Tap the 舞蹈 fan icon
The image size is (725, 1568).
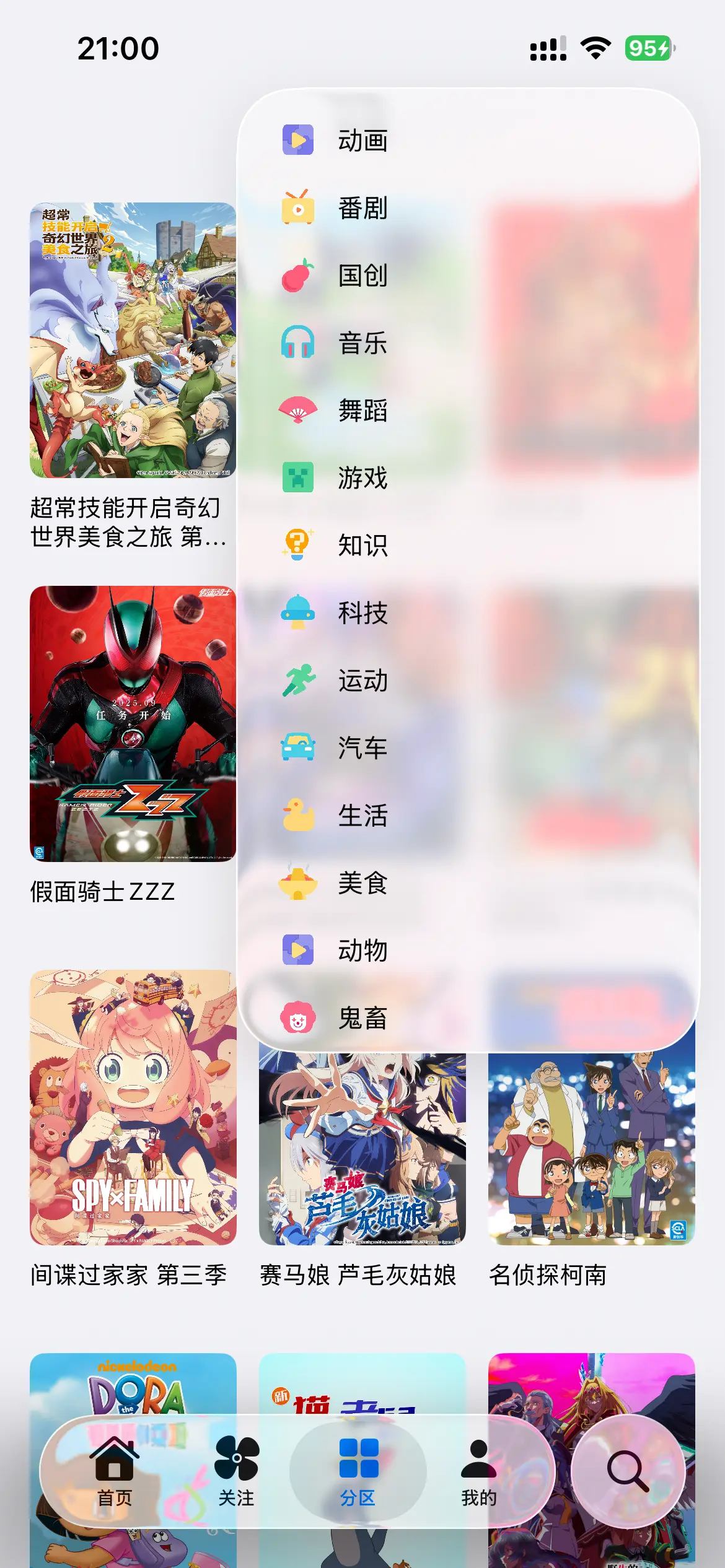[x=299, y=412]
